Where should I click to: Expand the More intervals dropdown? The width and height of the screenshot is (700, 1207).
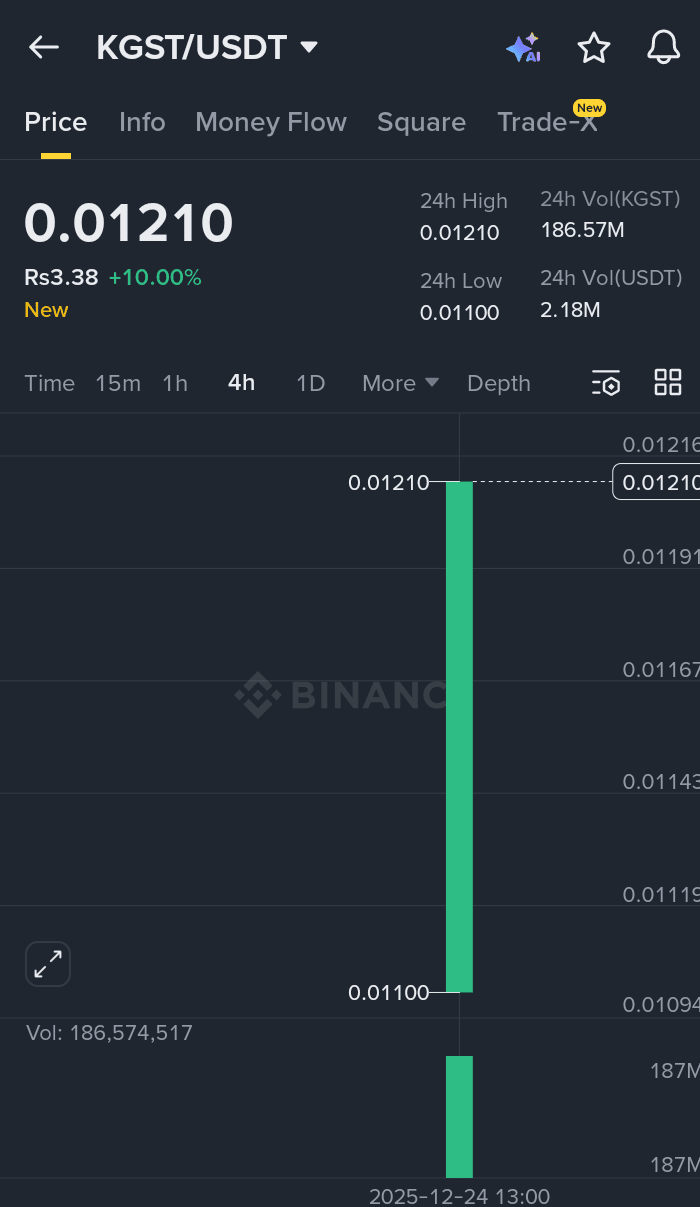400,383
